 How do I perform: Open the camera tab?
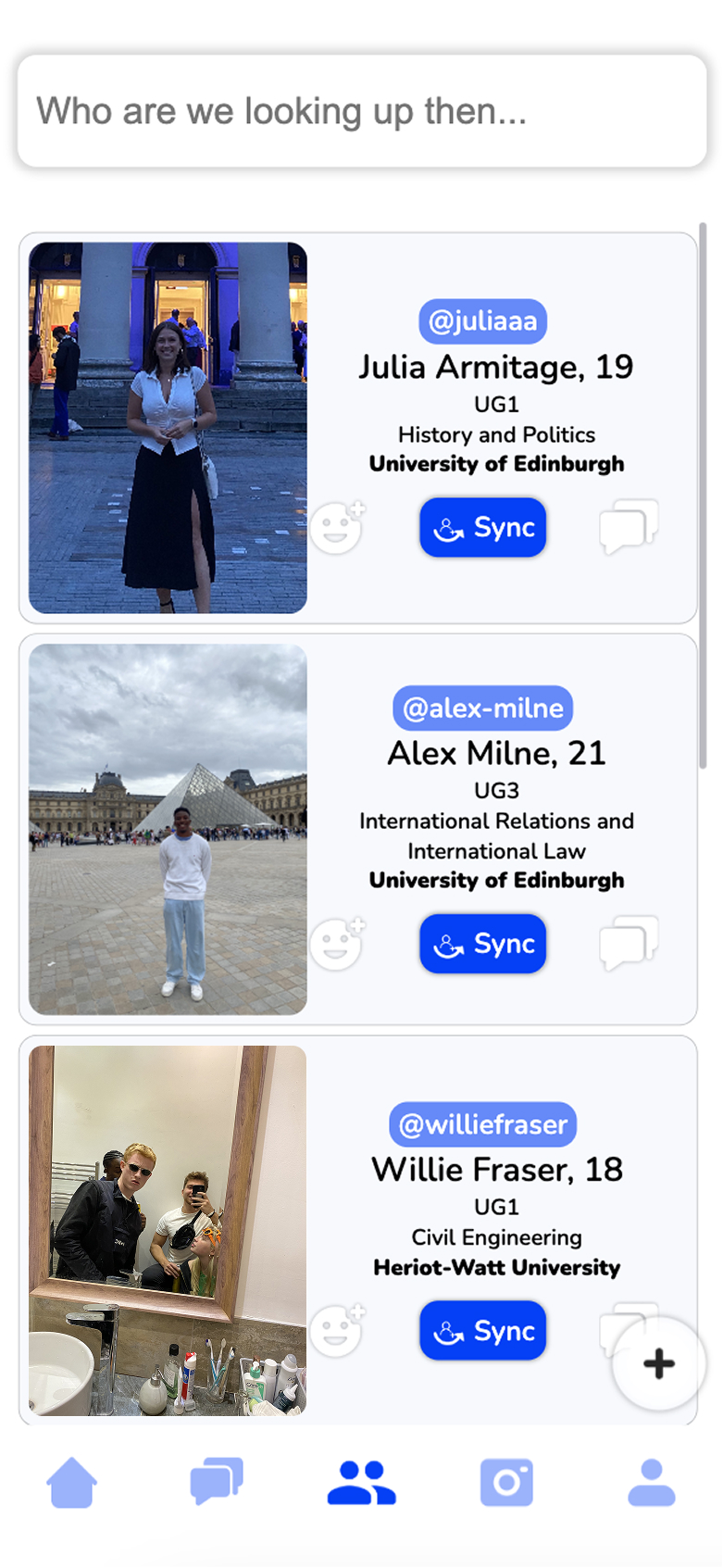click(x=506, y=1483)
